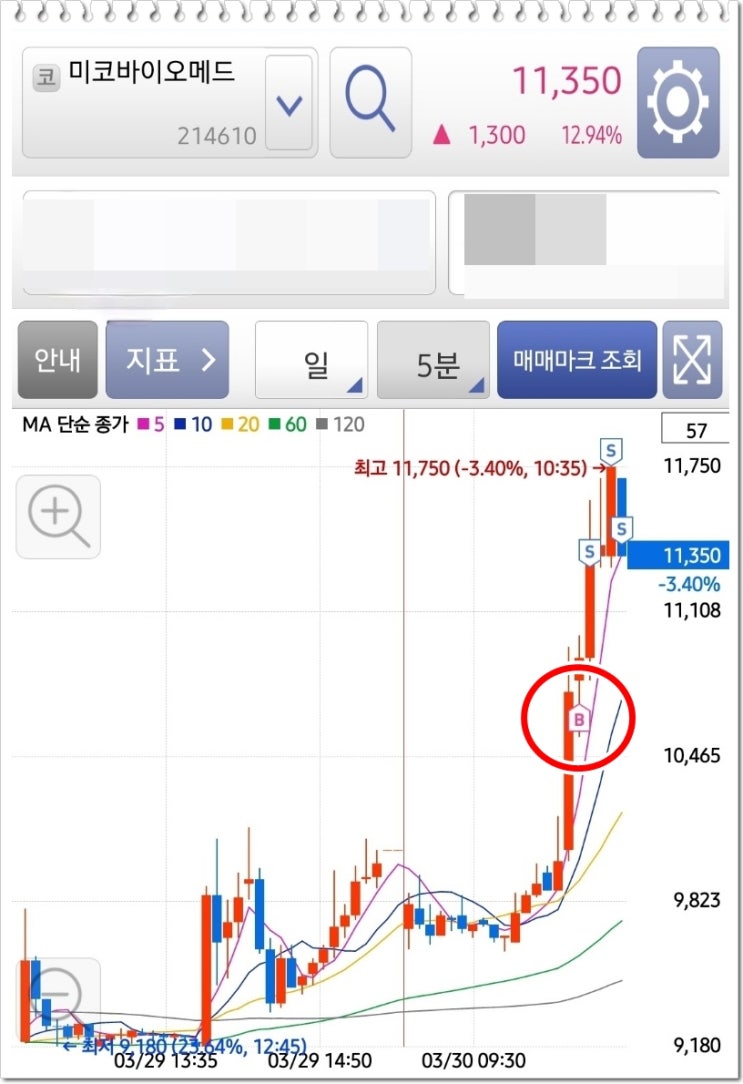
Task: Open the stock search magnifier
Action: pos(370,104)
